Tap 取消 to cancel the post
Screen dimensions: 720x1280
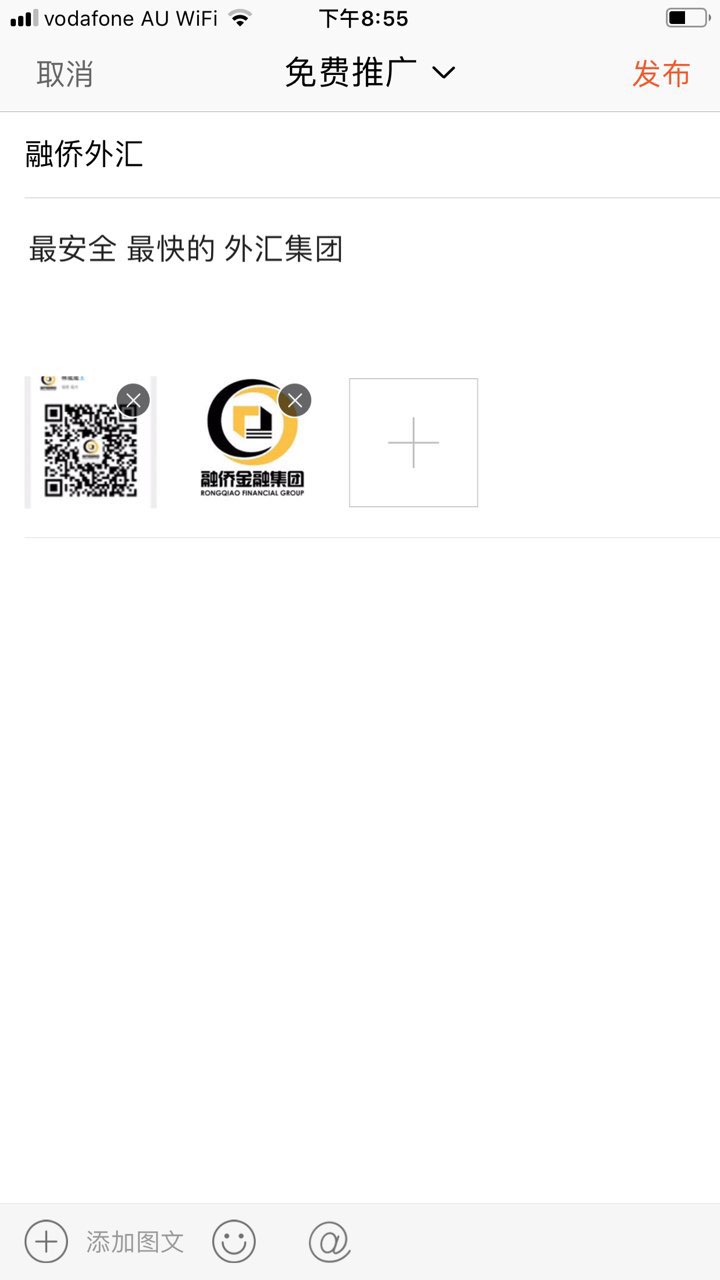coord(65,74)
